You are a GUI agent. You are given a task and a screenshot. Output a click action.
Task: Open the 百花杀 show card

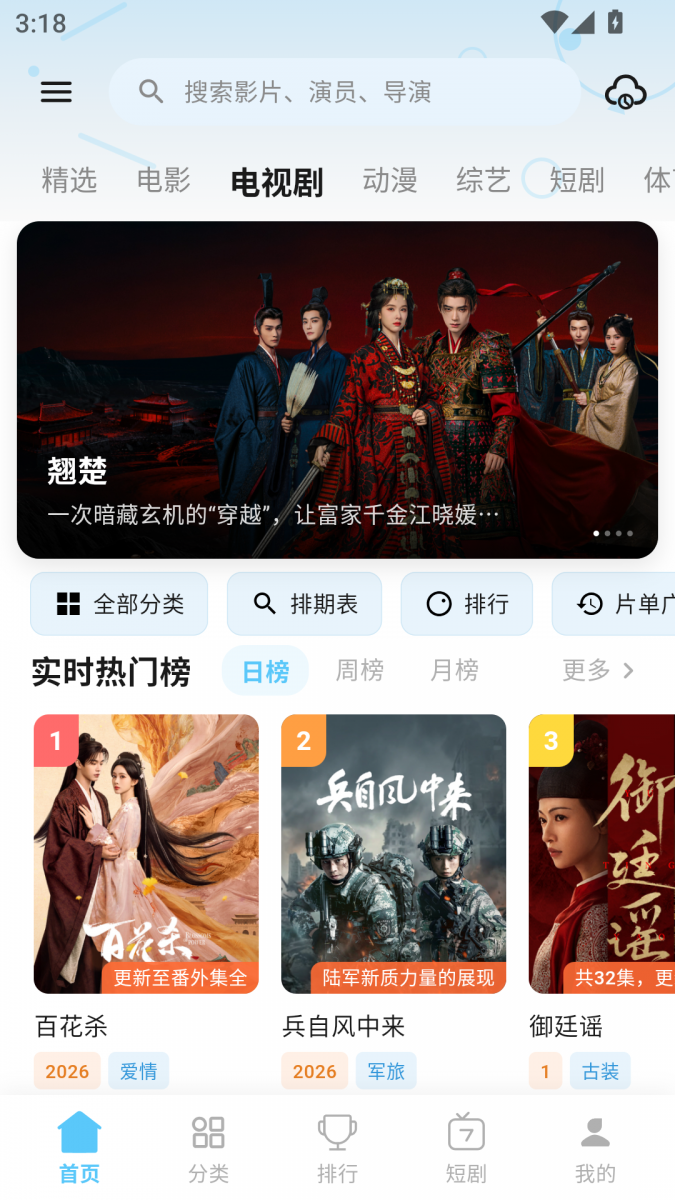146,900
